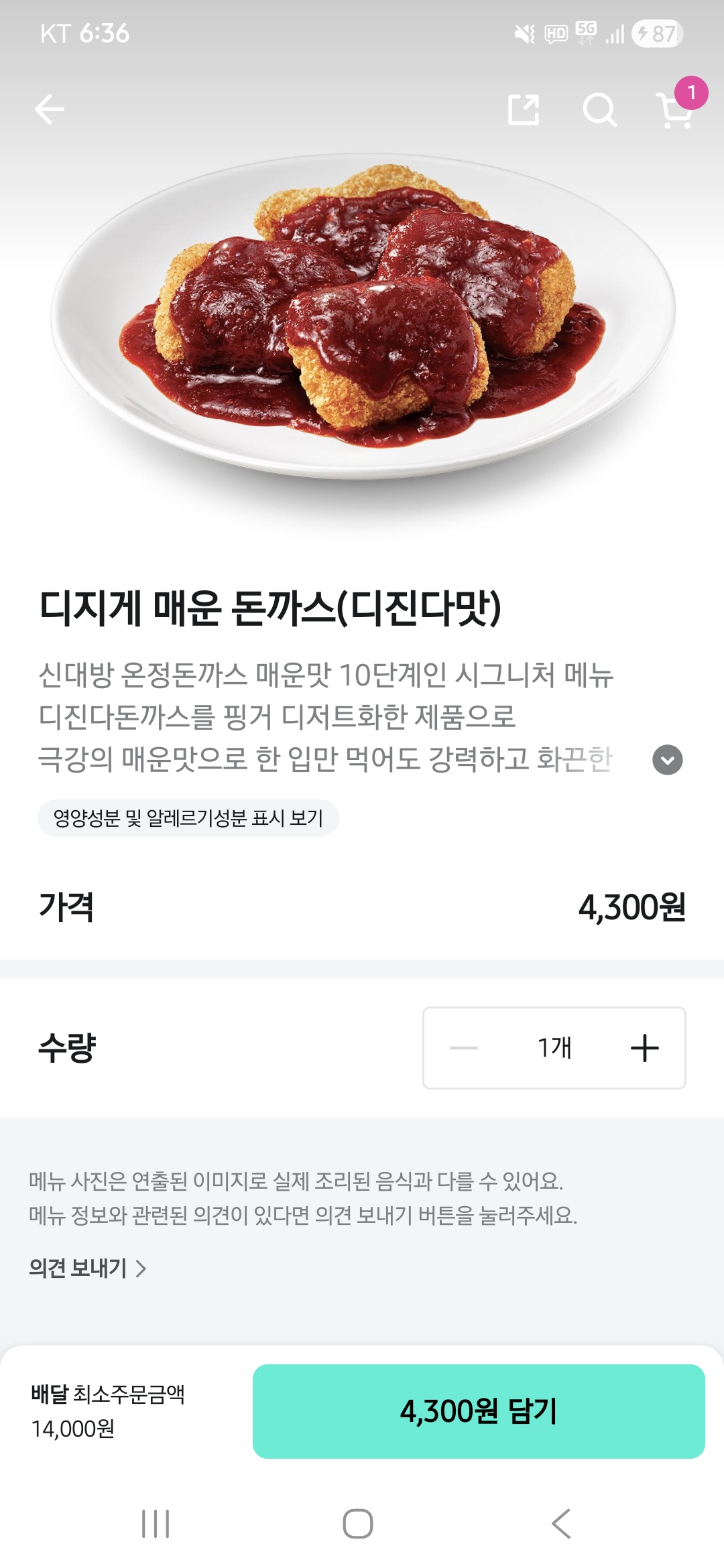Expand the menu description chevron

click(667, 760)
